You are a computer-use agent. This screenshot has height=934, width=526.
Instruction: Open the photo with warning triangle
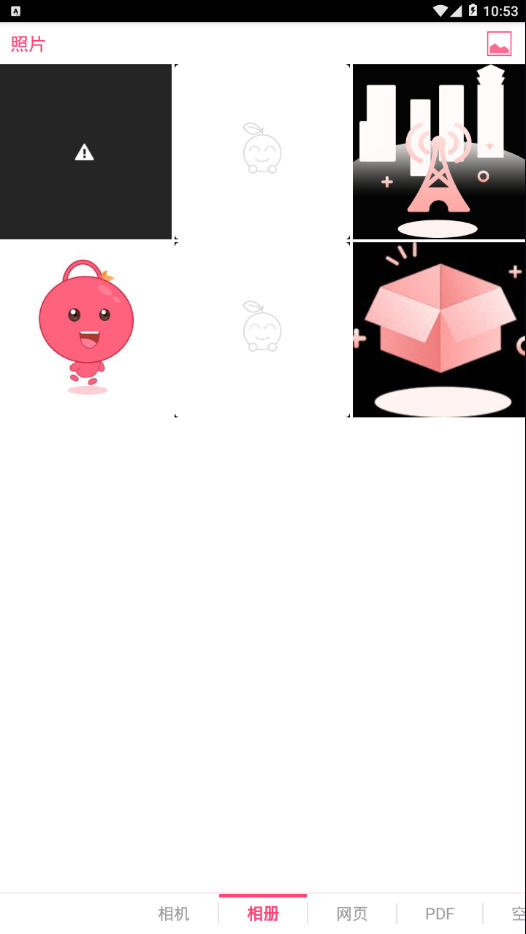pos(86,151)
